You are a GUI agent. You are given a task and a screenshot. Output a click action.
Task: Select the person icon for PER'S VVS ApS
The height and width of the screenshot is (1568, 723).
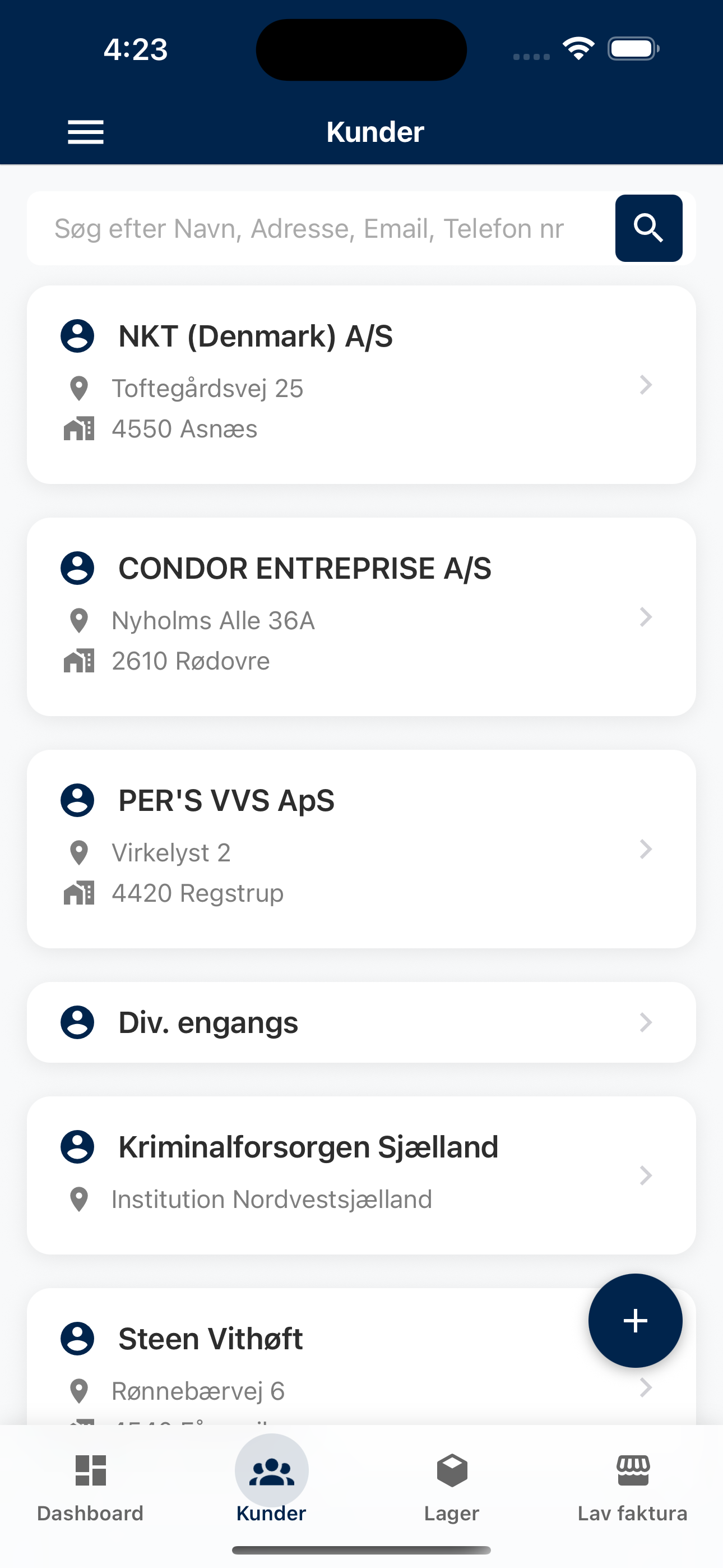coord(77,800)
